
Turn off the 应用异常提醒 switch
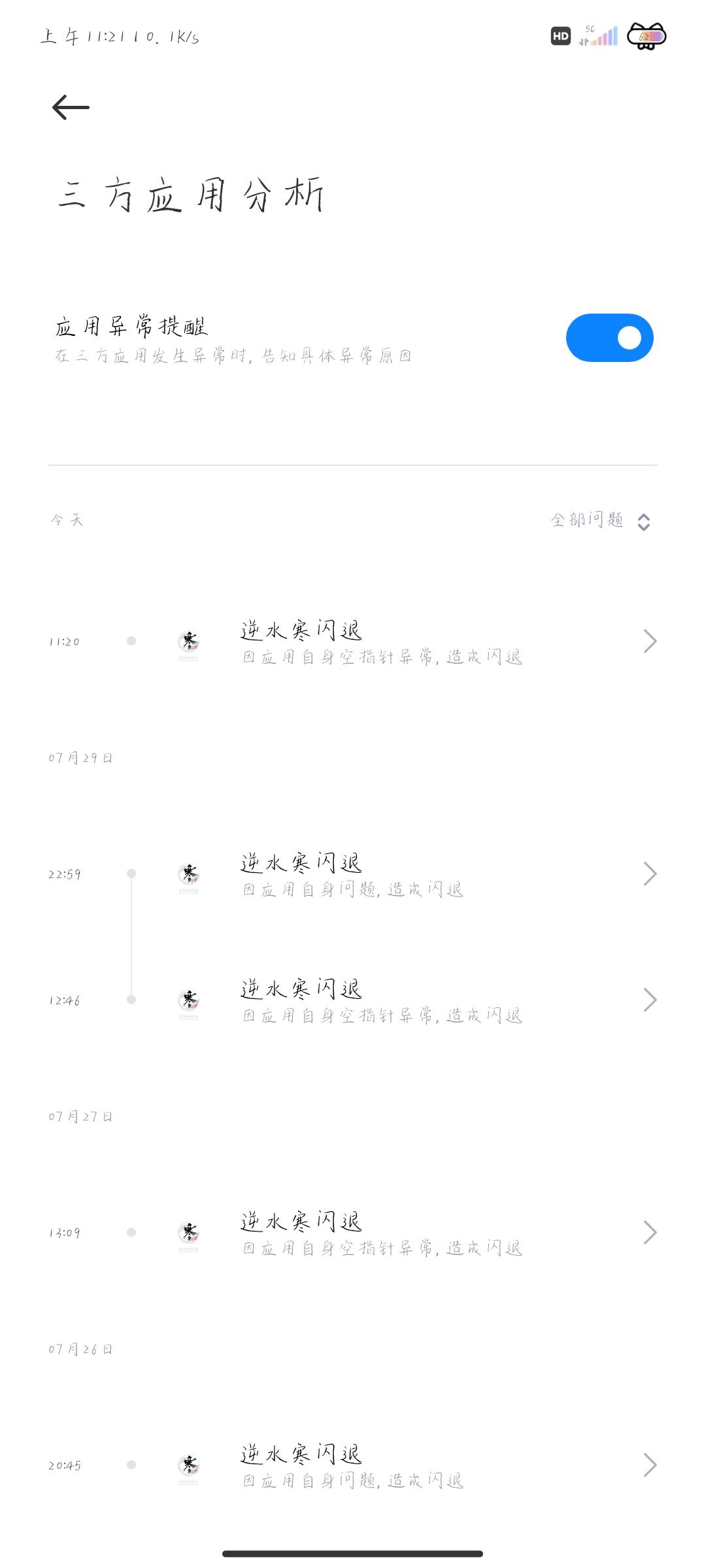tap(609, 338)
